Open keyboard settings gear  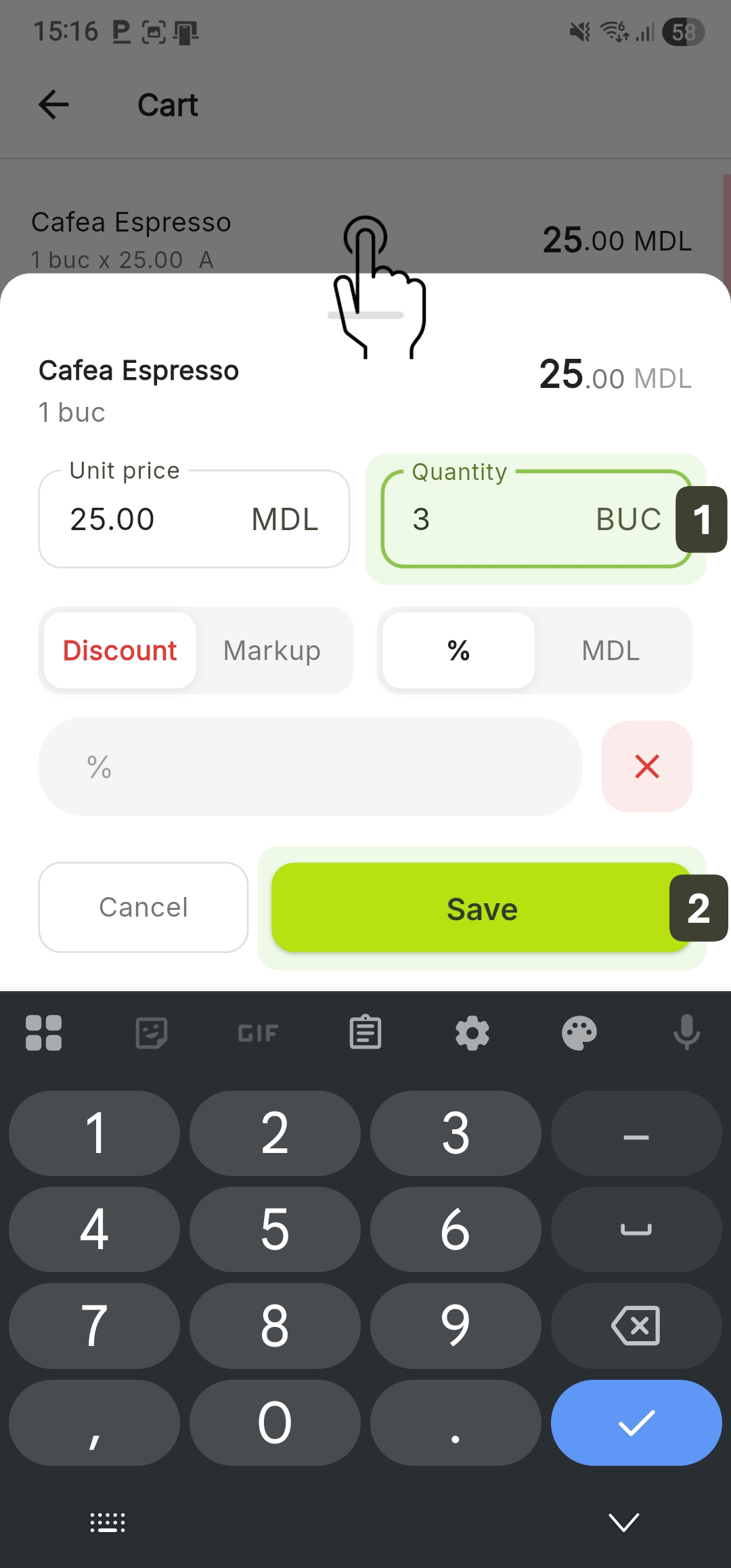[472, 1033]
